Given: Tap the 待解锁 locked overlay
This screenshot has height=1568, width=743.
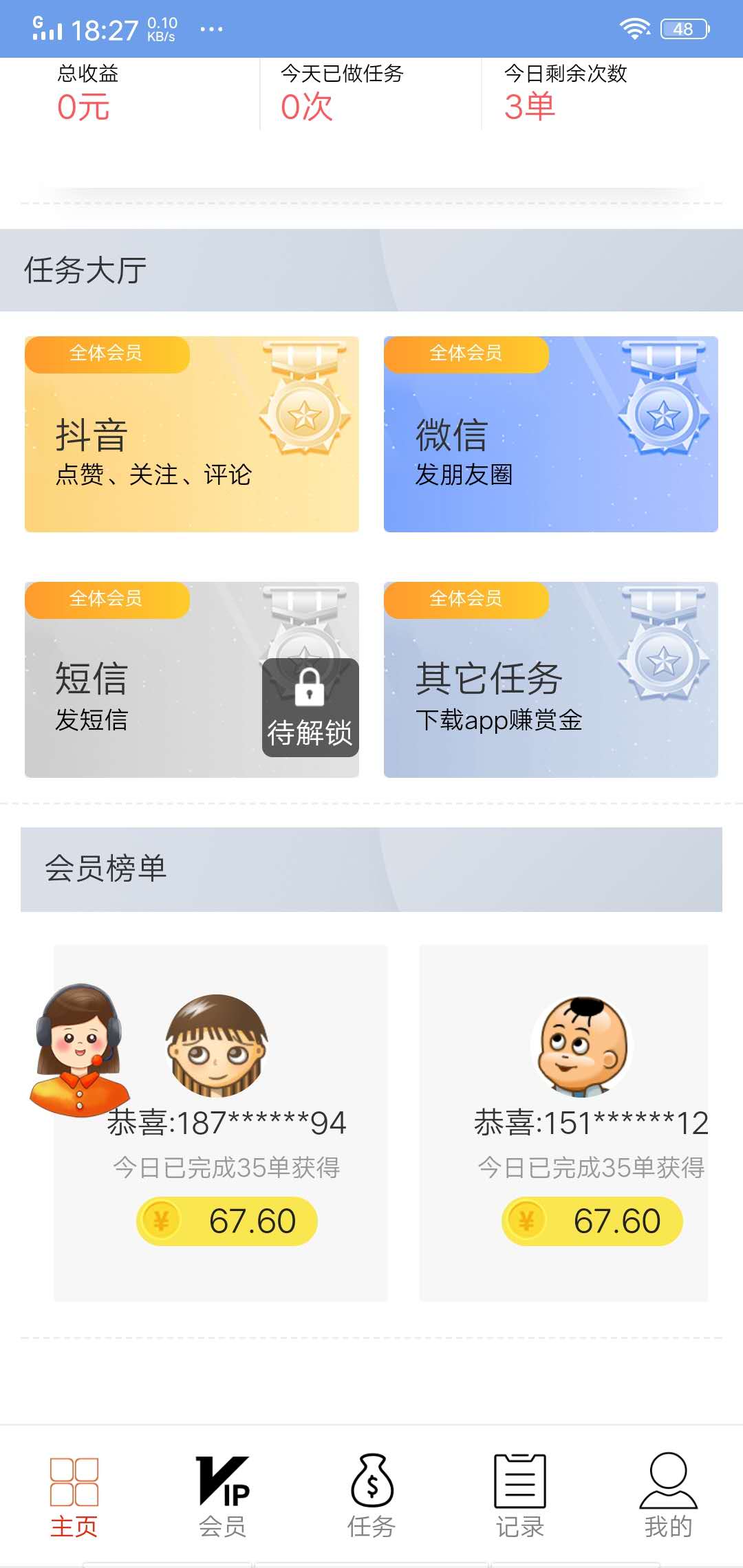Looking at the screenshot, I should coord(310,708).
